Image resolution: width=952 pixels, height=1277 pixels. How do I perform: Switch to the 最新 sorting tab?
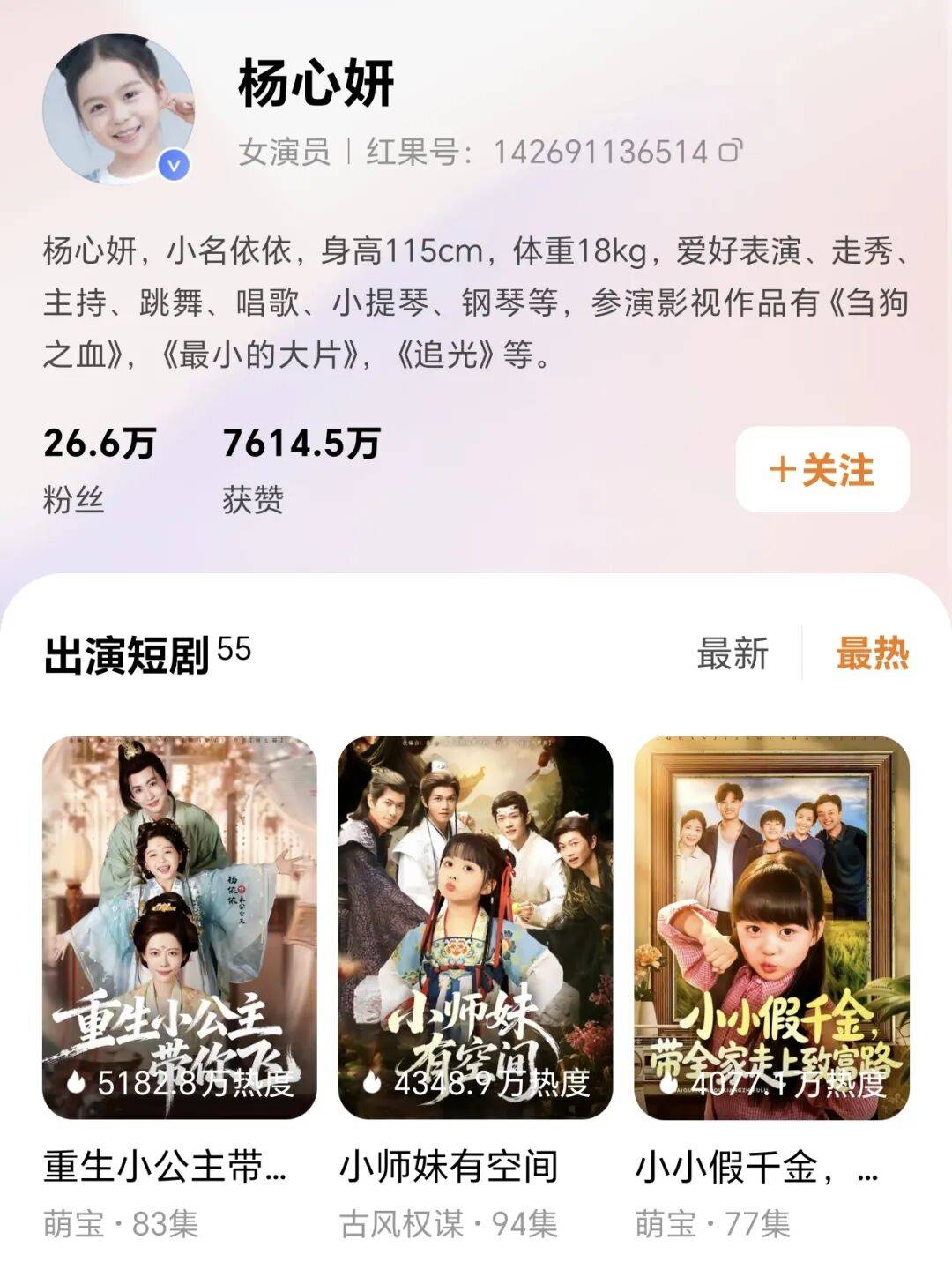point(733,654)
